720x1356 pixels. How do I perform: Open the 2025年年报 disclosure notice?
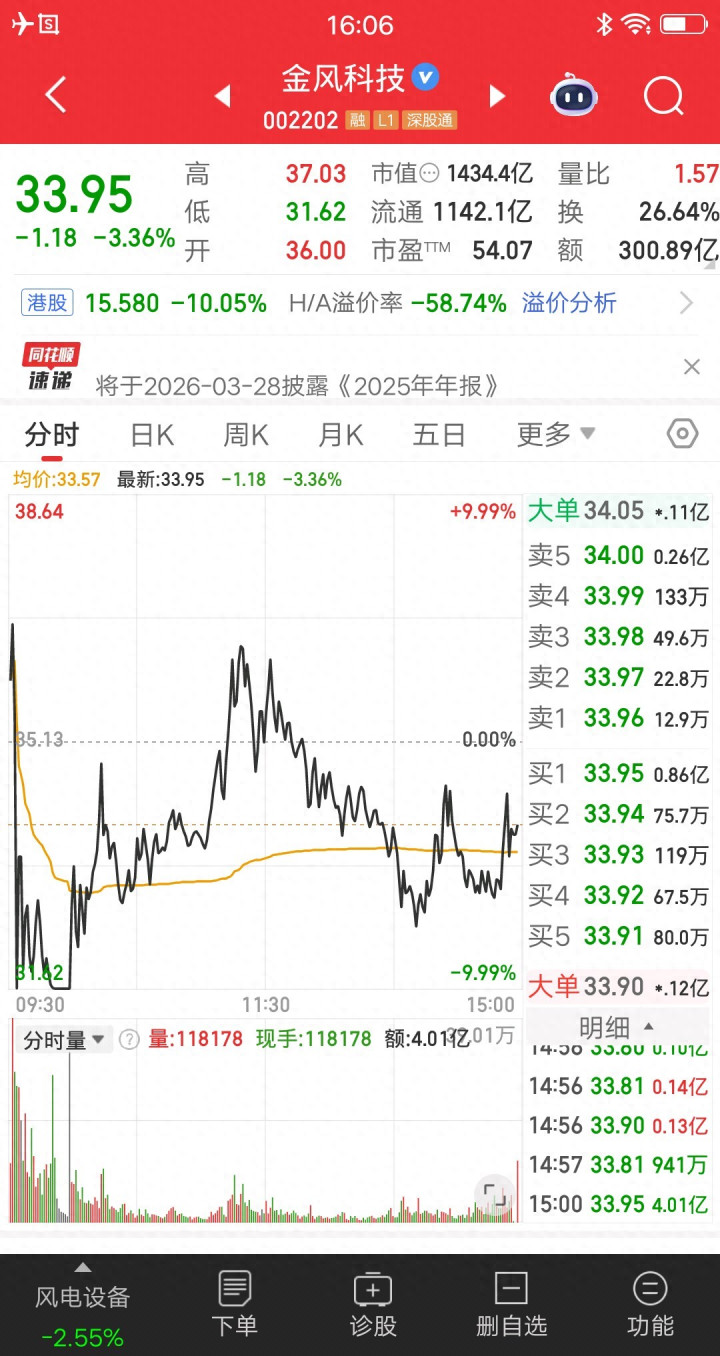click(297, 385)
